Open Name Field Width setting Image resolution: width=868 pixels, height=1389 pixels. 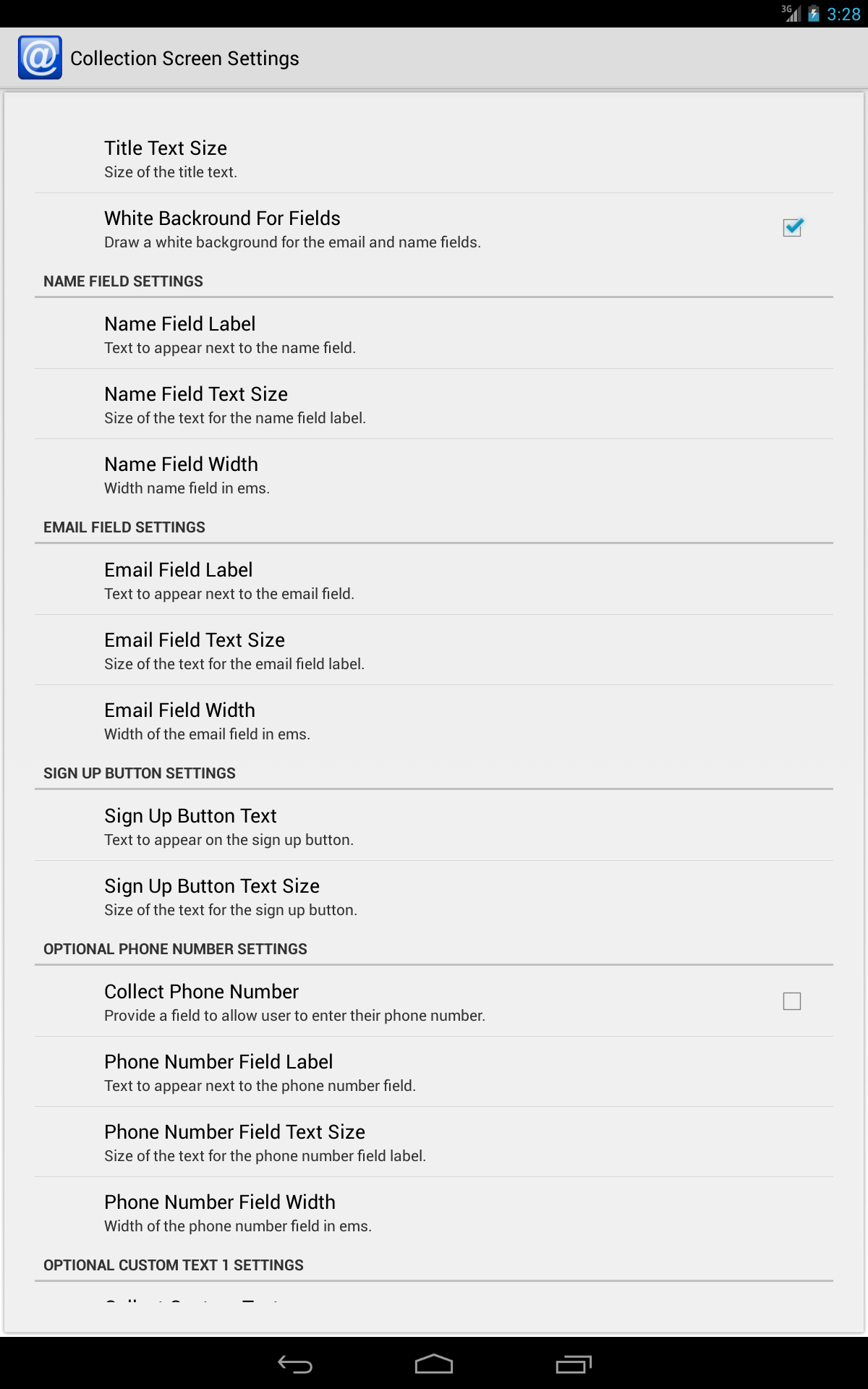point(433,475)
